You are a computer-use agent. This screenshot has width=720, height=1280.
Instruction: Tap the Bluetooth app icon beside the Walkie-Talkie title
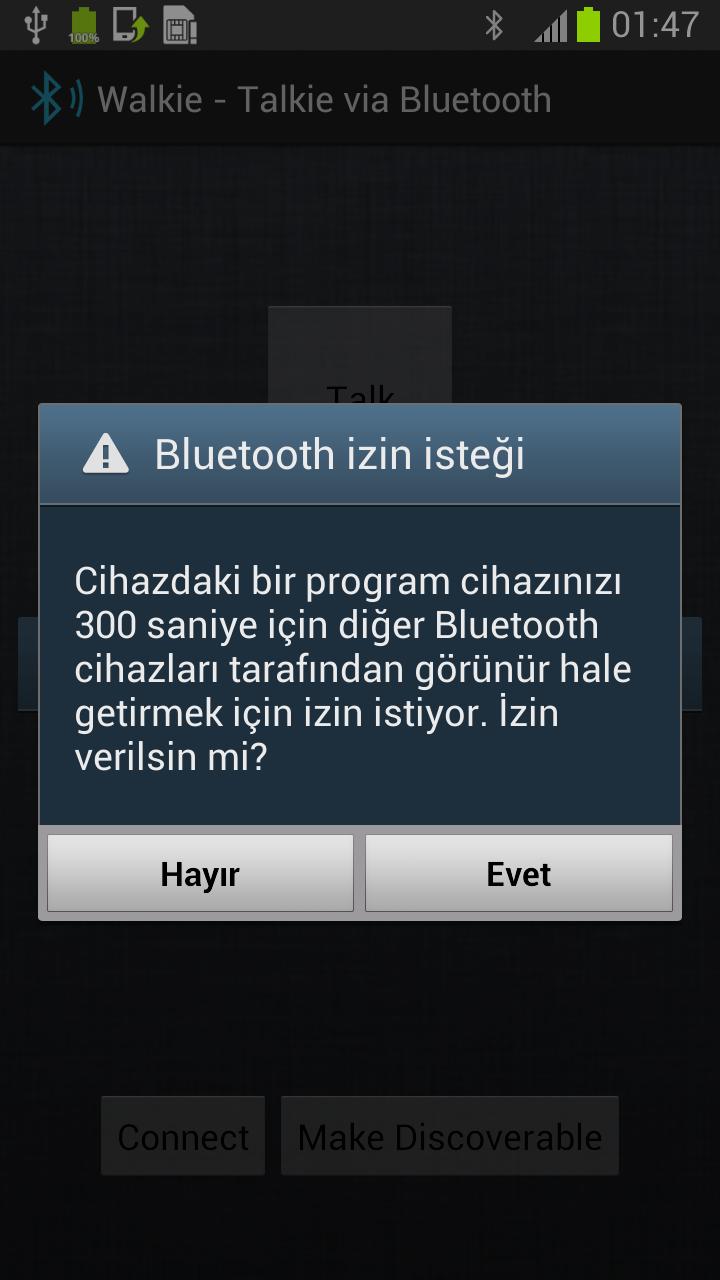click(x=55, y=98)
